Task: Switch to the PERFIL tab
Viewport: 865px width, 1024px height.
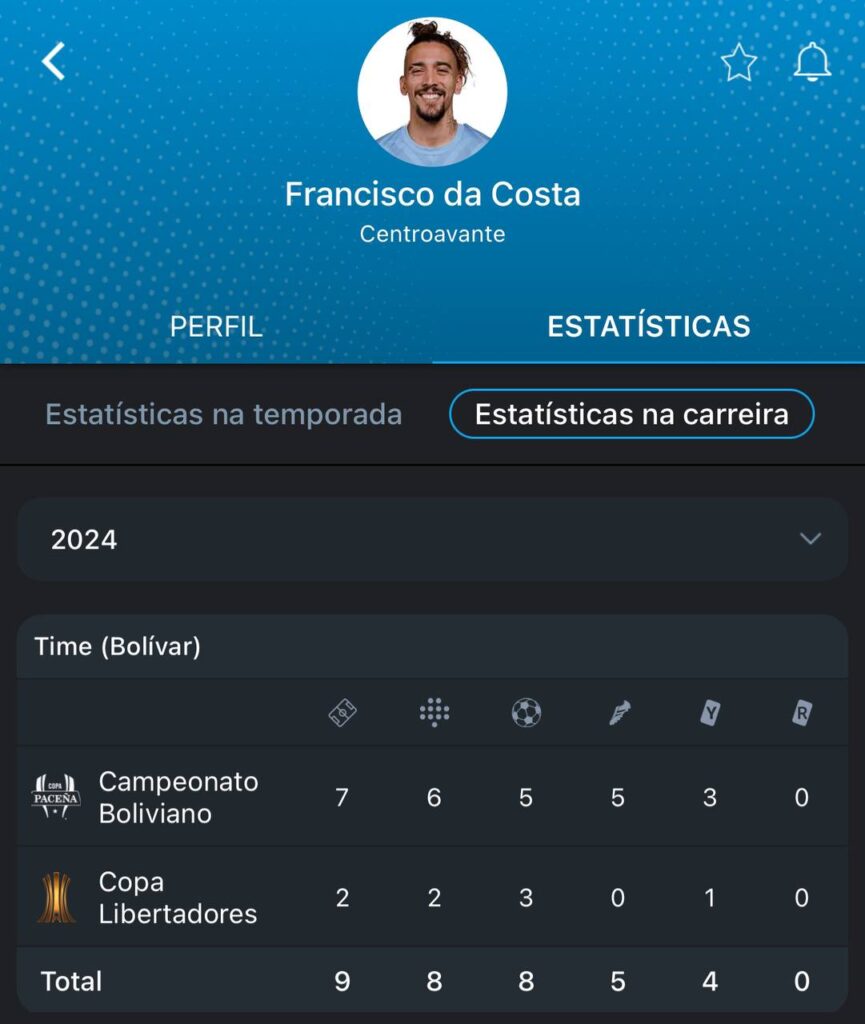Action: coord(216,326)
